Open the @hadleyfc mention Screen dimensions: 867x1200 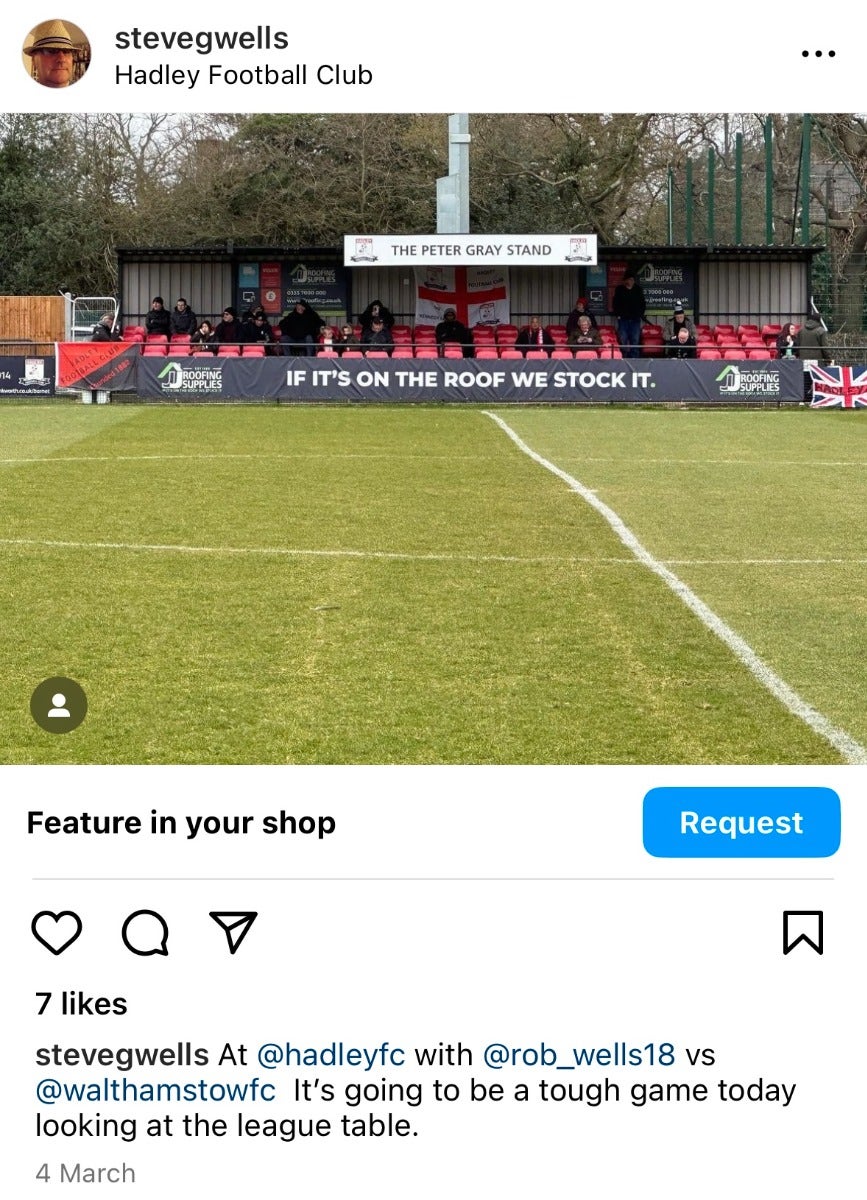(331, 1055)
